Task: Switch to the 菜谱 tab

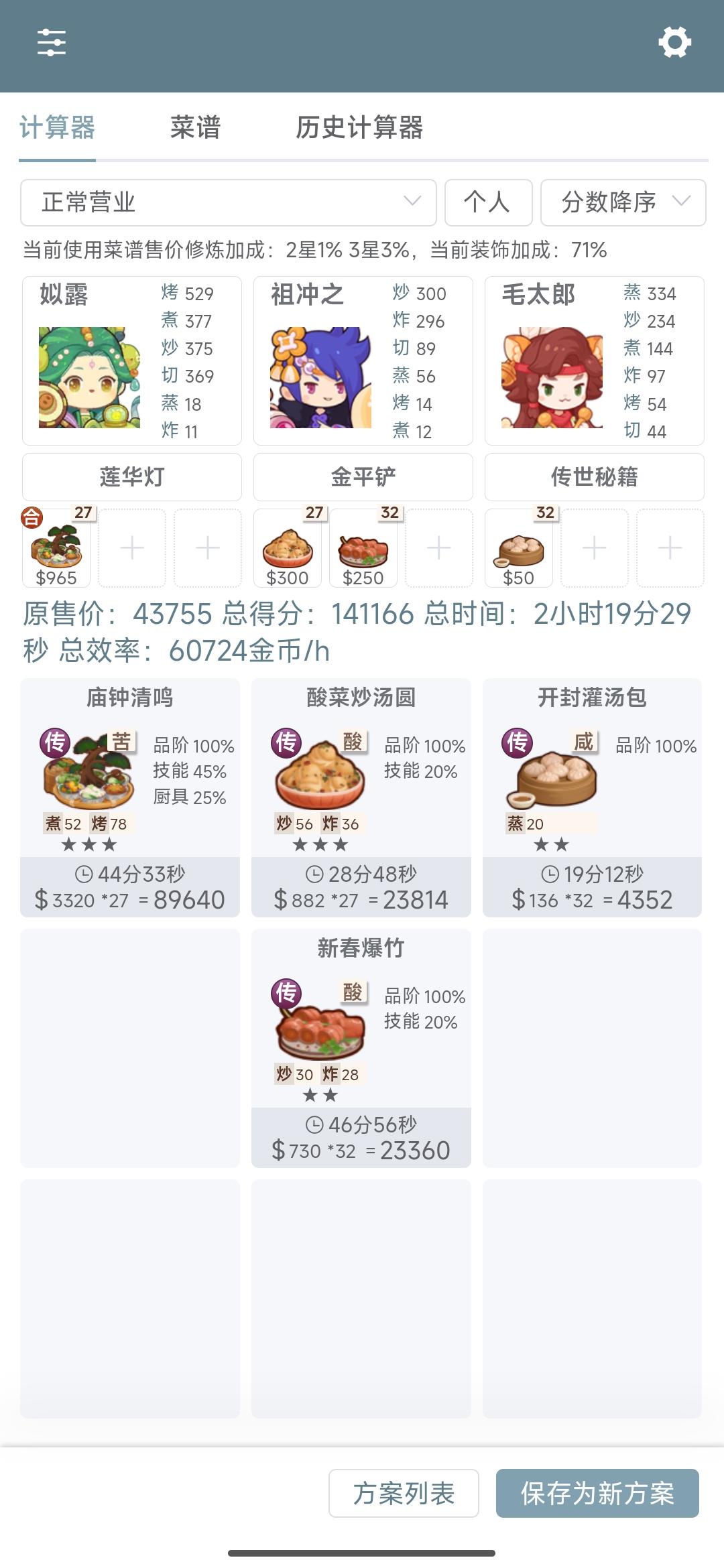Action: tap(194, 127)
